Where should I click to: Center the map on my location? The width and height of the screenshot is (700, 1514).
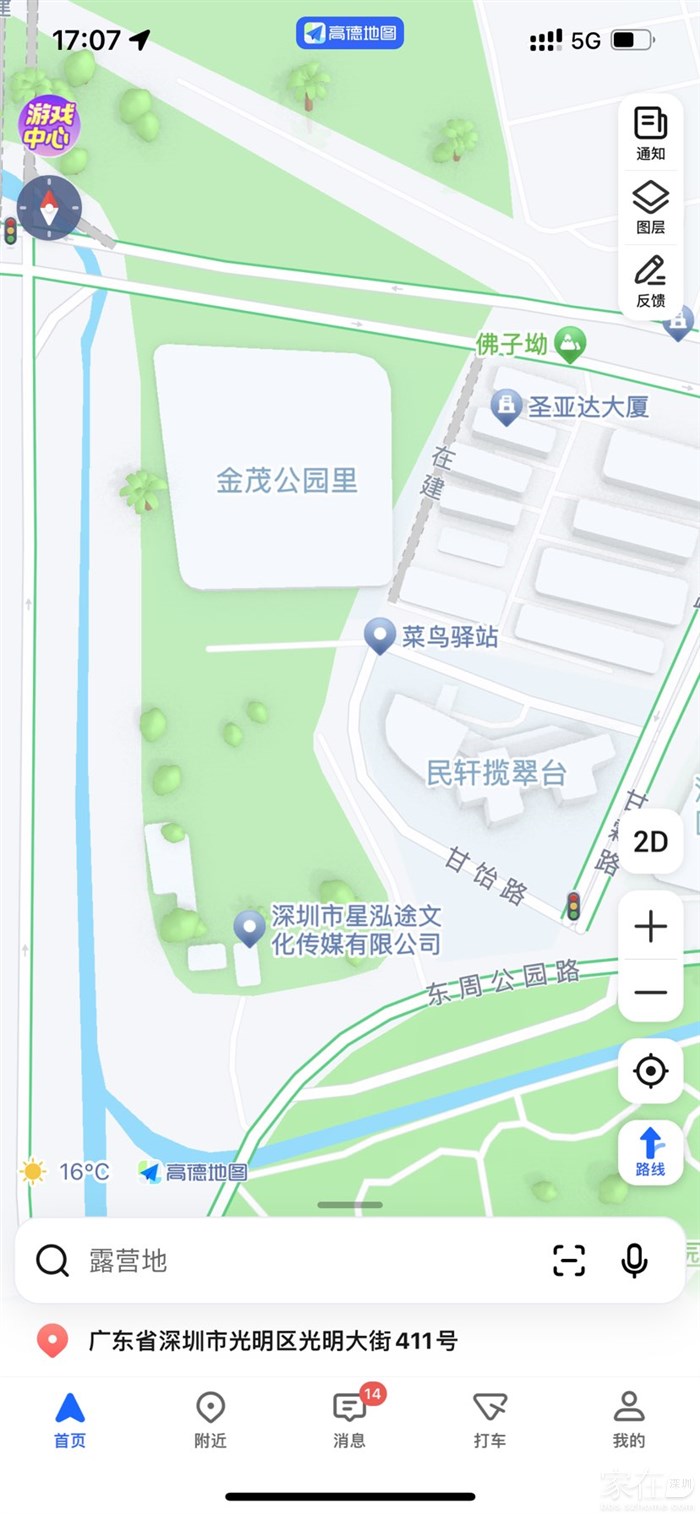click(650, 1071)
